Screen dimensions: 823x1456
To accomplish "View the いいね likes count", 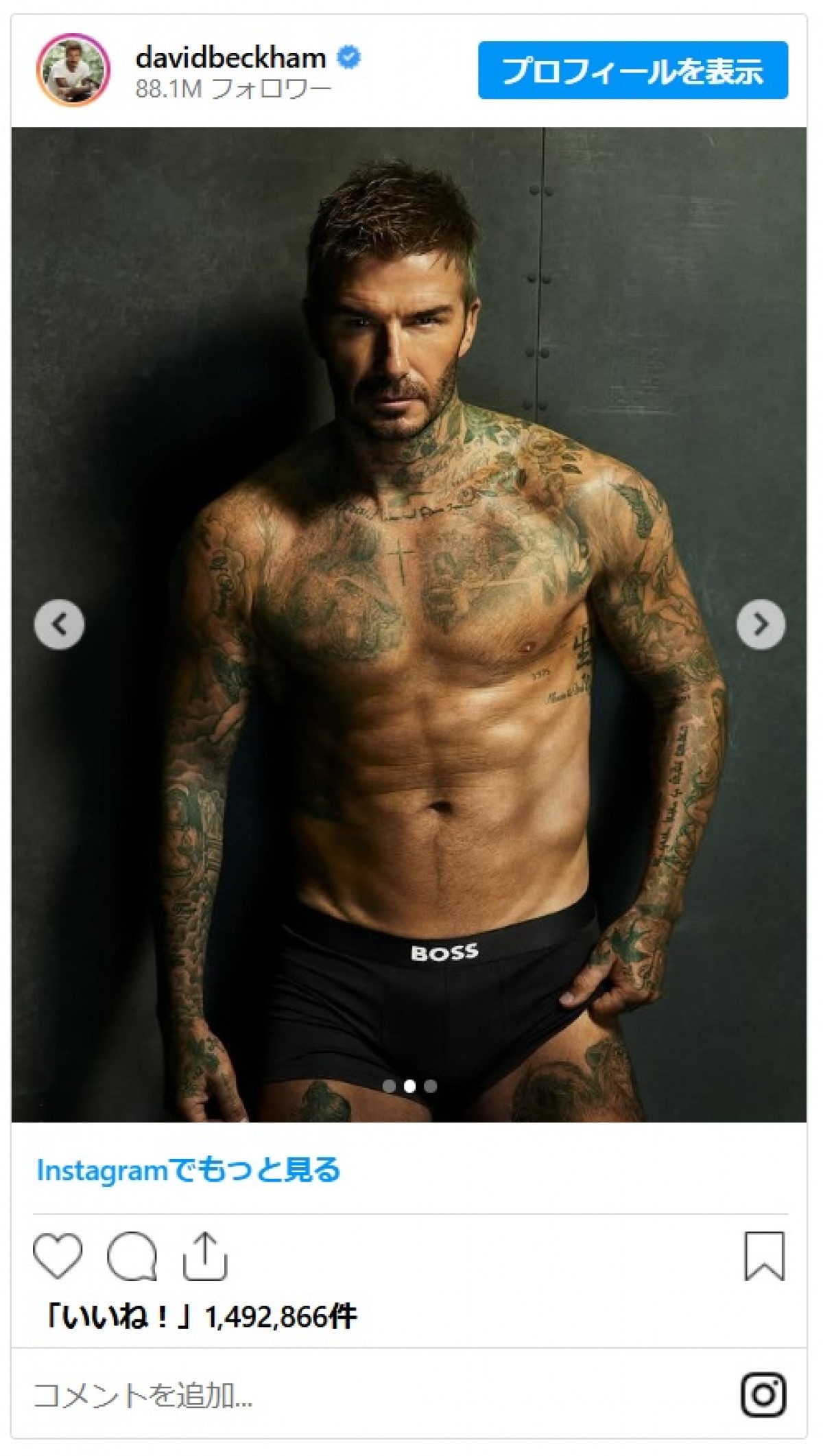I will click(x=202, y=1317).
